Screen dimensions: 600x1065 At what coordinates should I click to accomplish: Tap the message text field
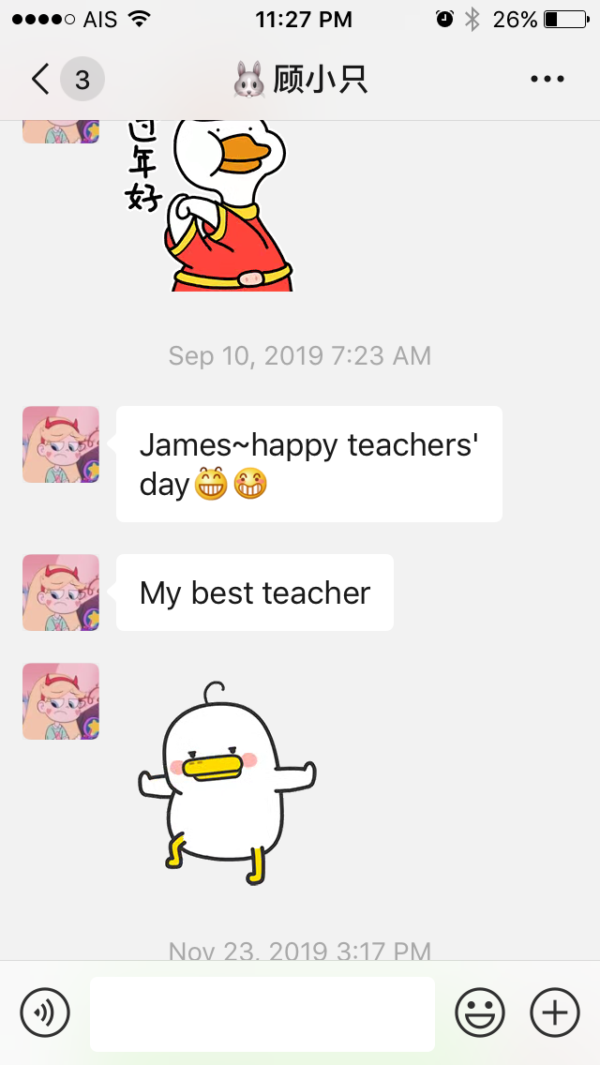[262, 1013]
